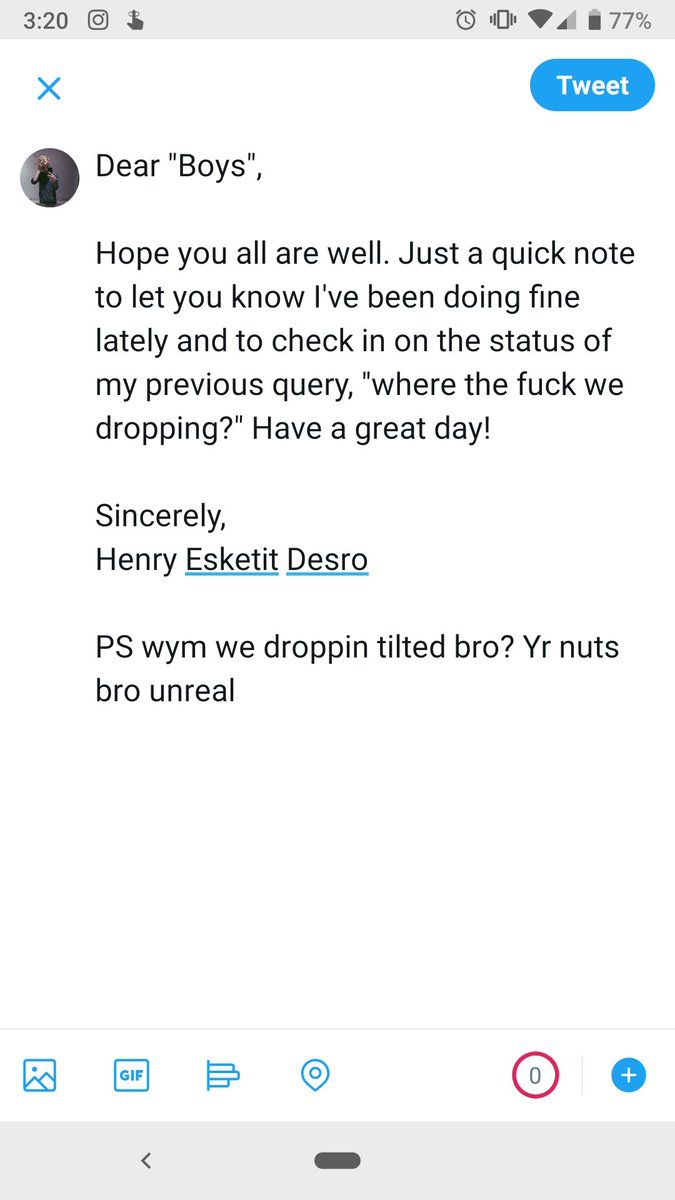The width and height of the screenshot is (675, 1200).
Task: Tap the home pill in the navigation bar
Action: (x=337, y=1161)
